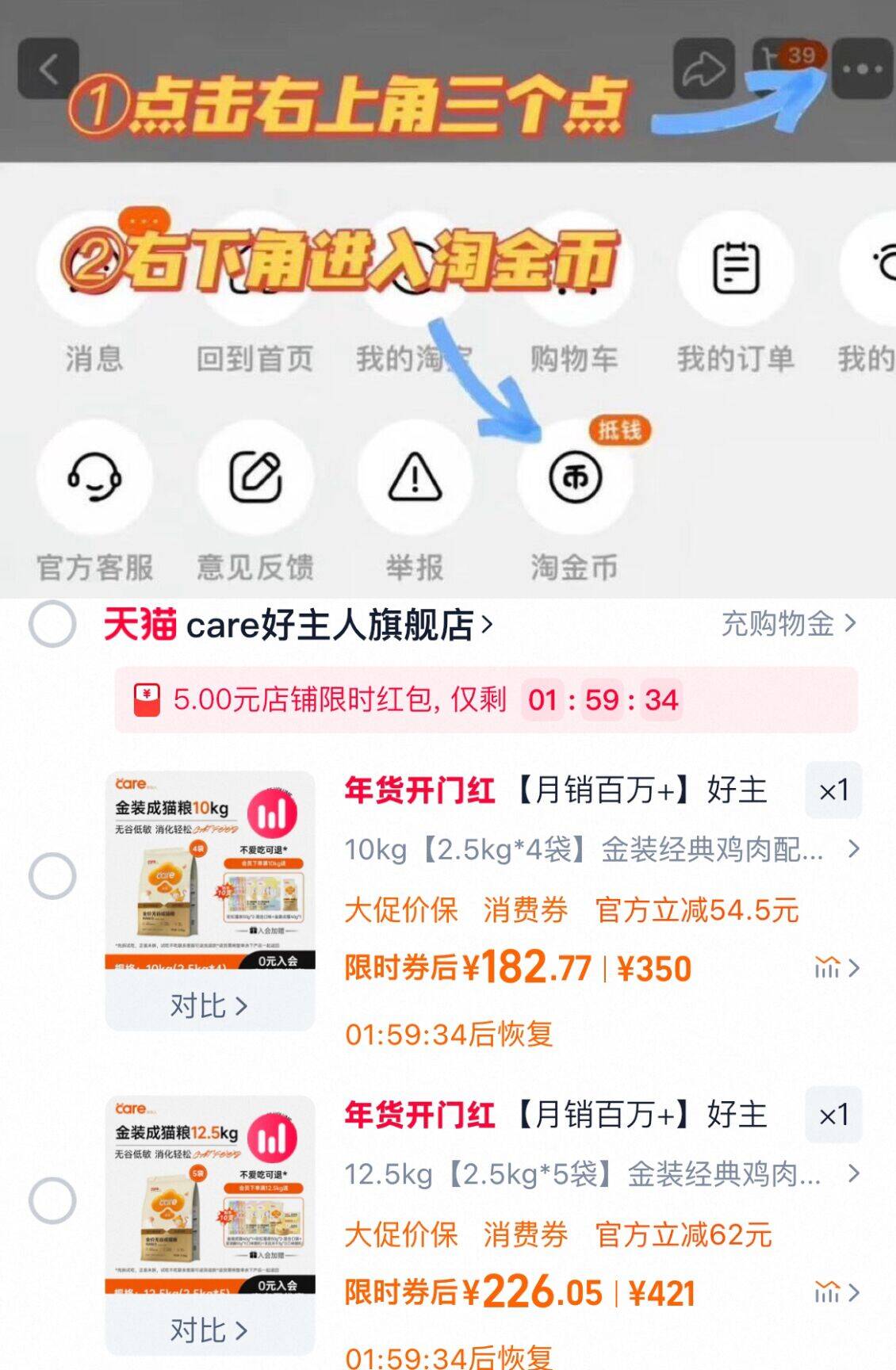Click the 举报 report warning icon
This screenshot has height=1370, width=896.
(413, 478)
